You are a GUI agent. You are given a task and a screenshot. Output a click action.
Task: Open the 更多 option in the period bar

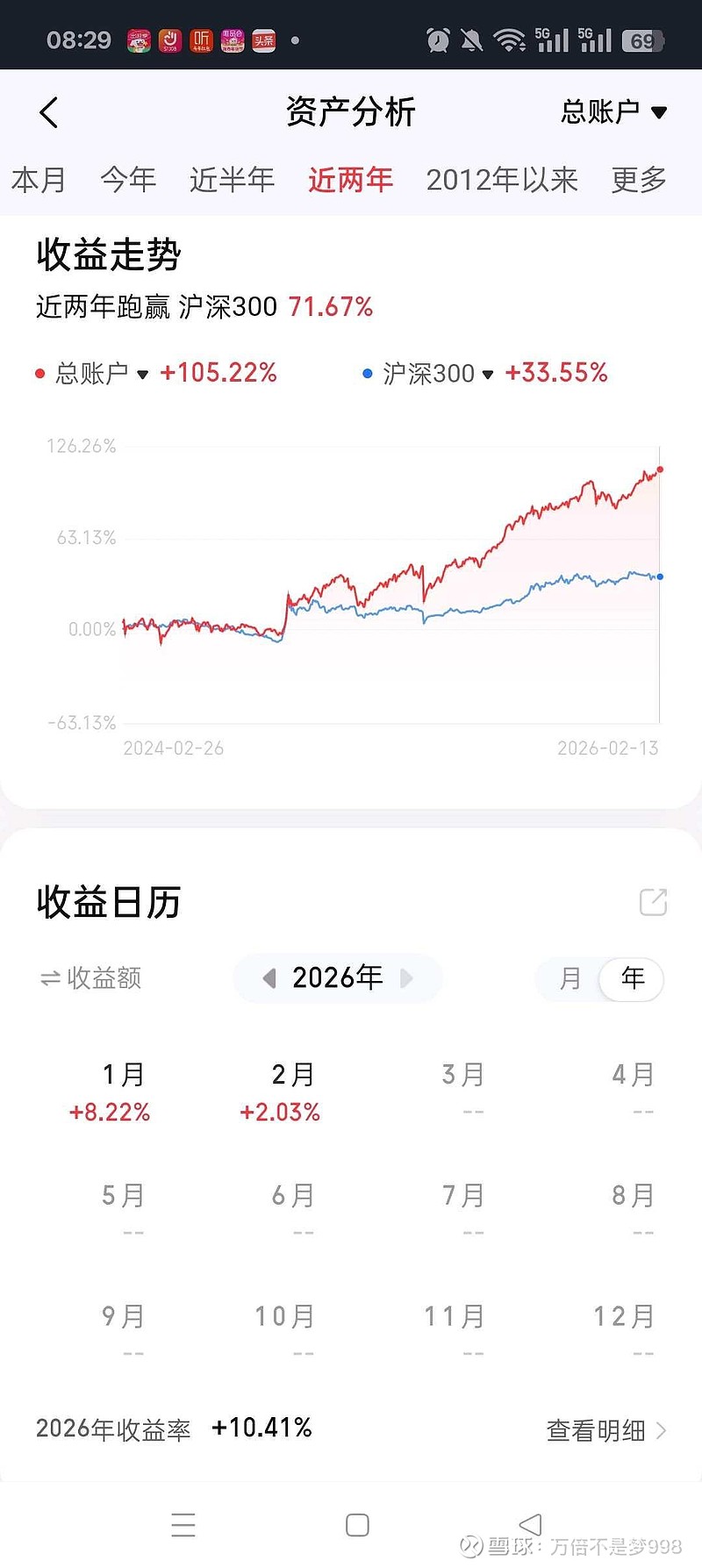pyautogui.click(x=638, y=179)
